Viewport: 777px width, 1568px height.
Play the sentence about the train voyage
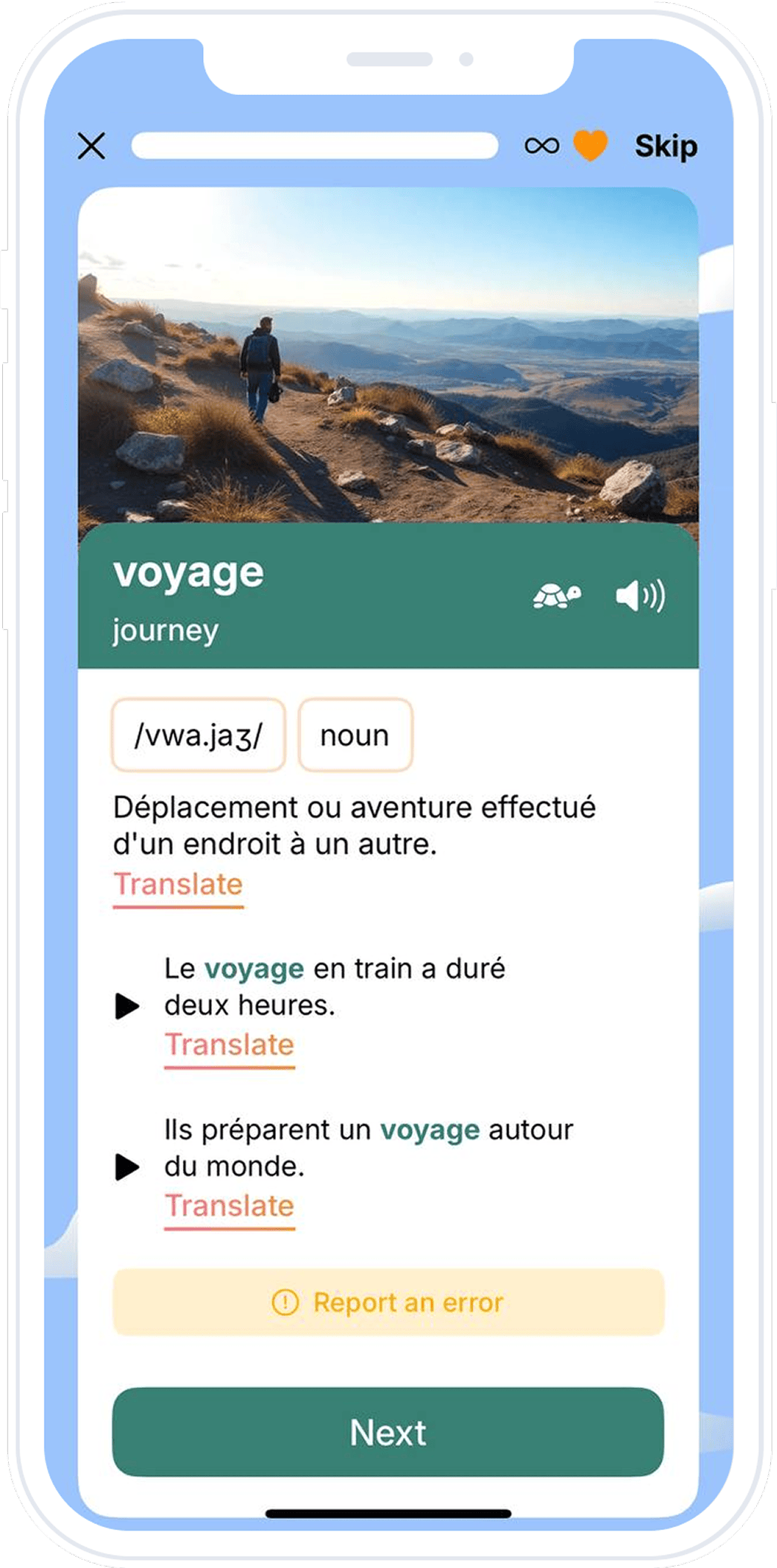(127, 1006)
